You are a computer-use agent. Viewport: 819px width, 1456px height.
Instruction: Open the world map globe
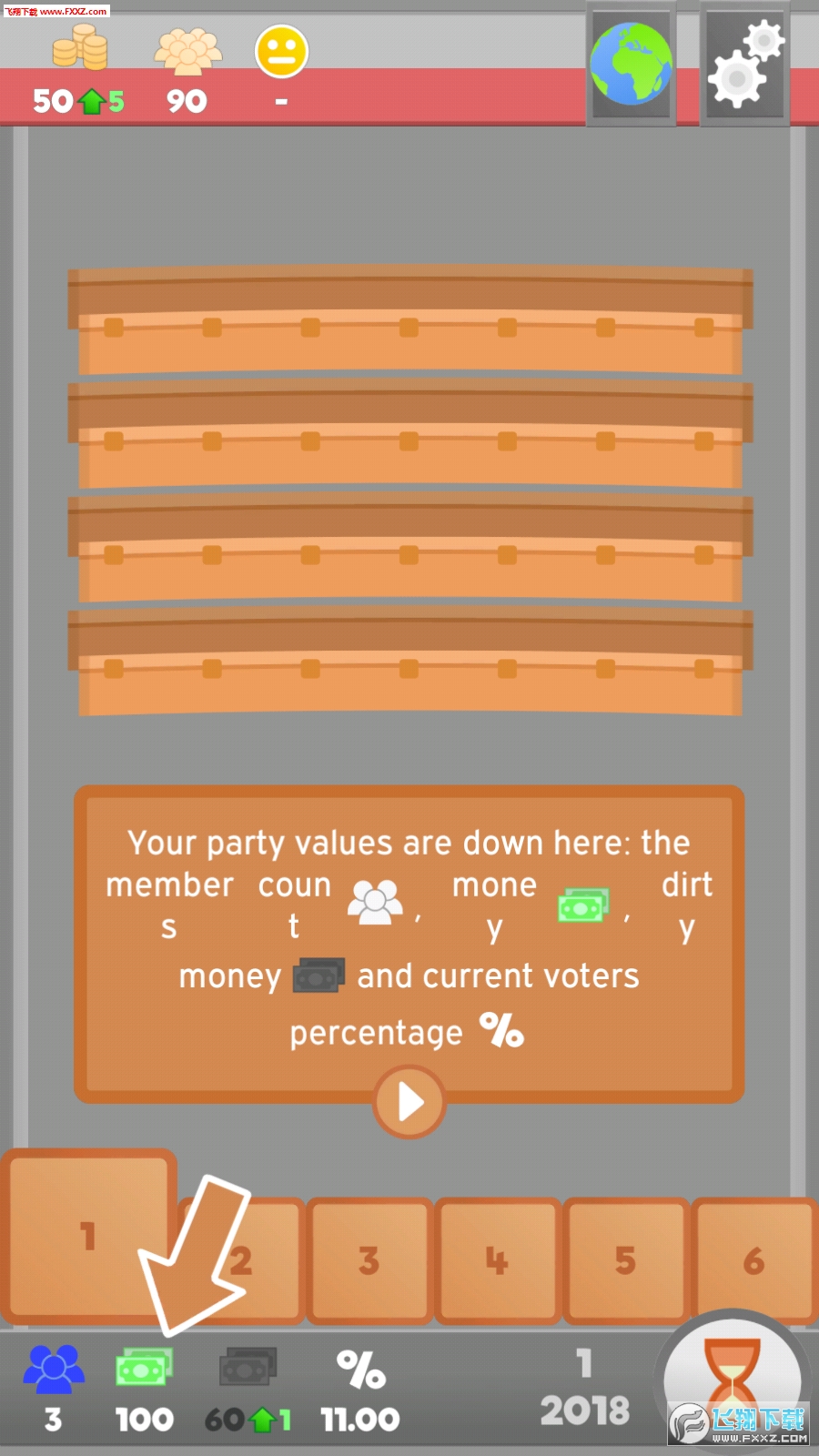[631, 64]
